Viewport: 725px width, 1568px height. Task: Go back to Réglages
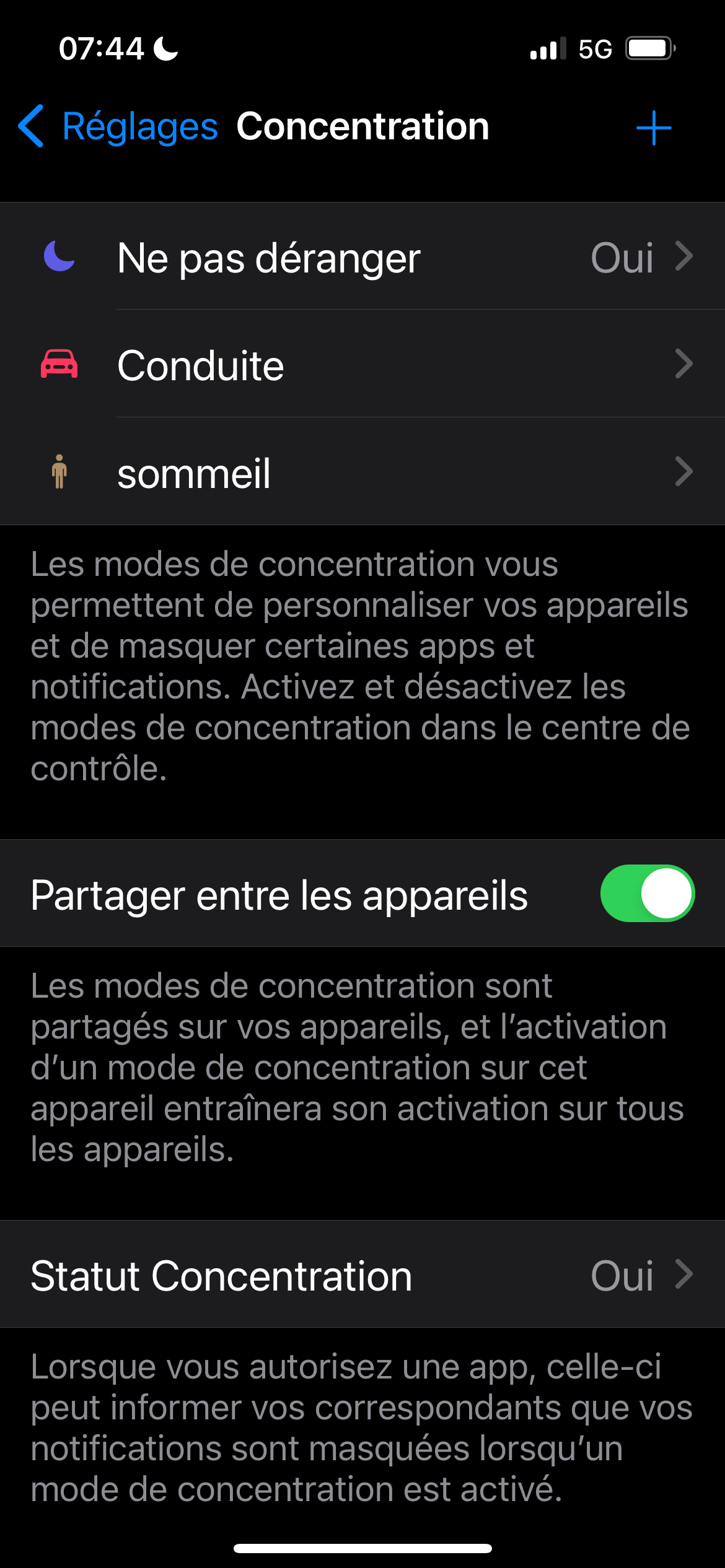118,127
